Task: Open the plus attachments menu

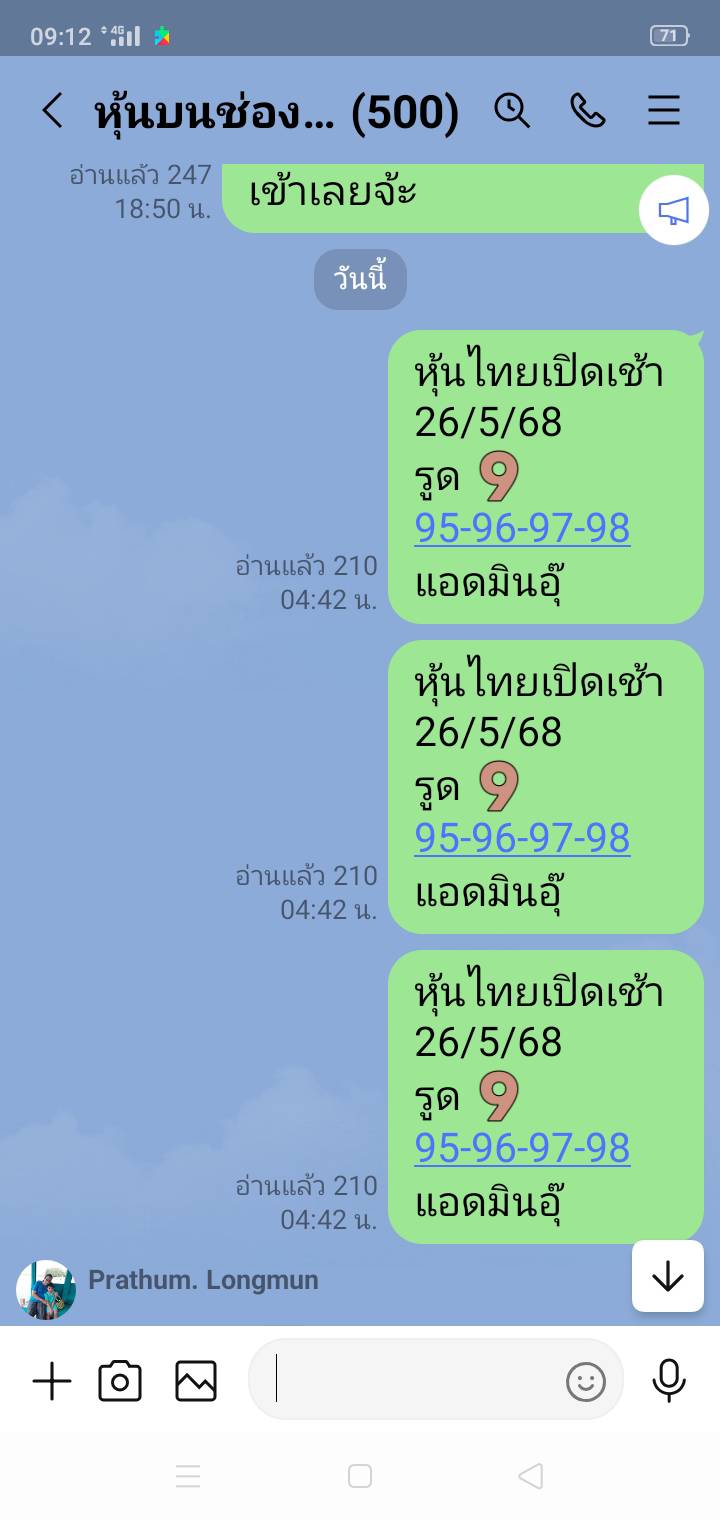Action: pos(52,1382)
